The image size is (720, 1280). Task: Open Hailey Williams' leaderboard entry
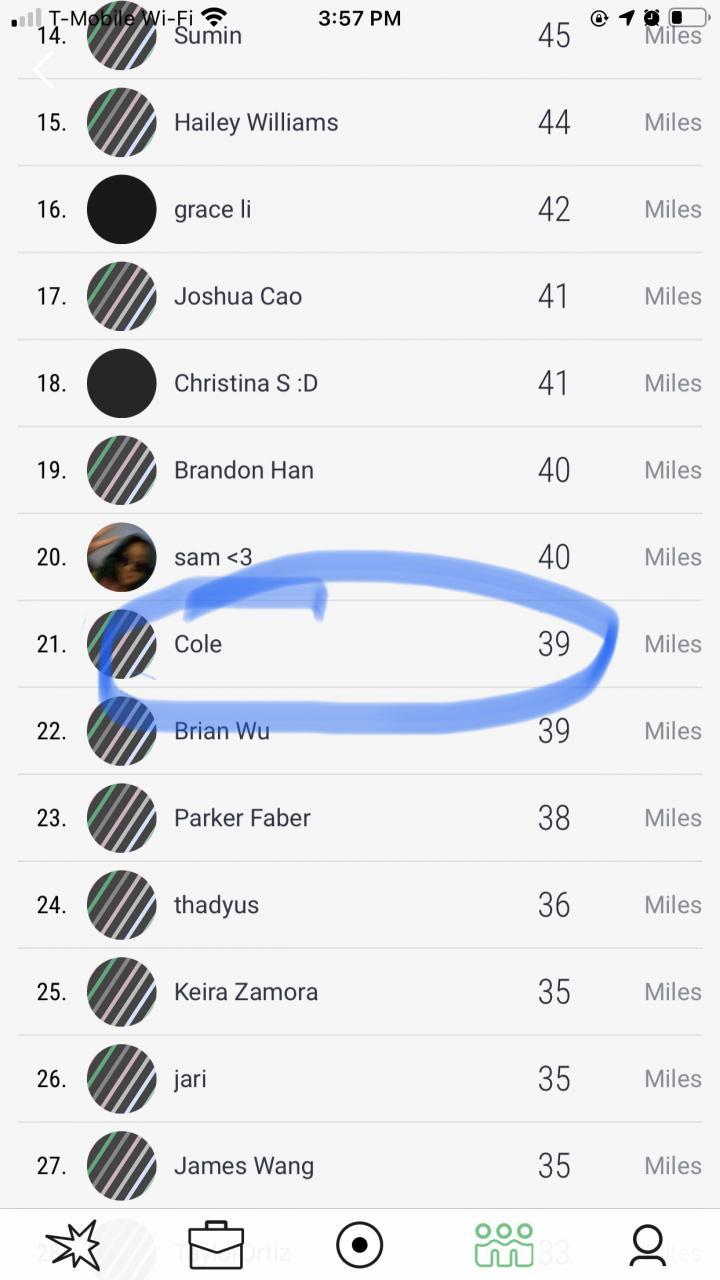click(360, 122)
